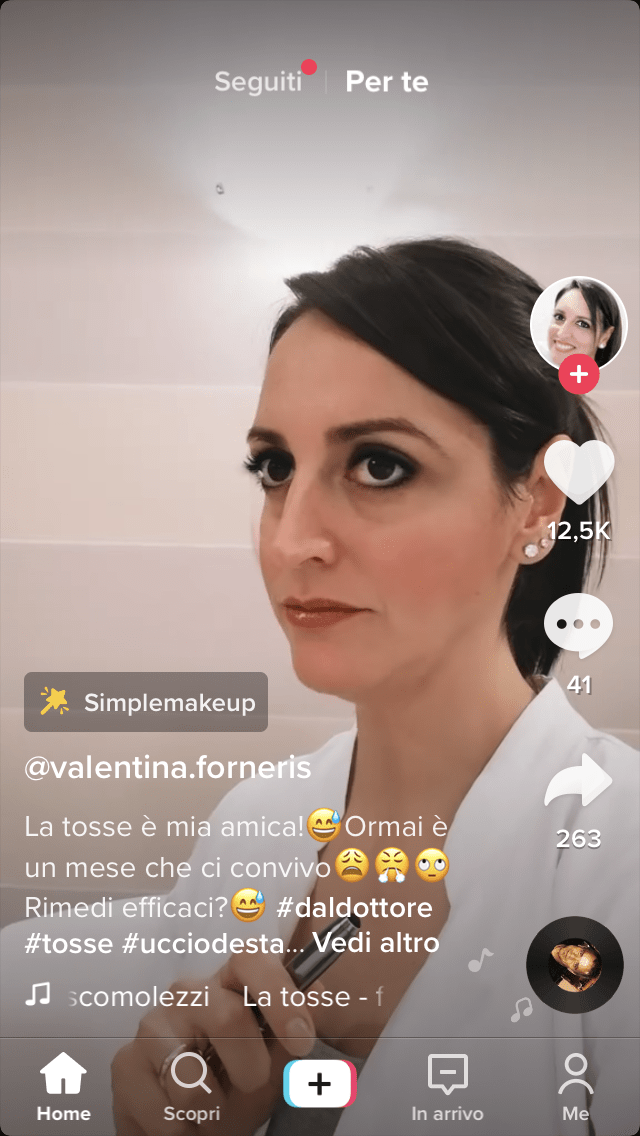Go to the Home tab
The image size is (640, 1136).
64,1087
